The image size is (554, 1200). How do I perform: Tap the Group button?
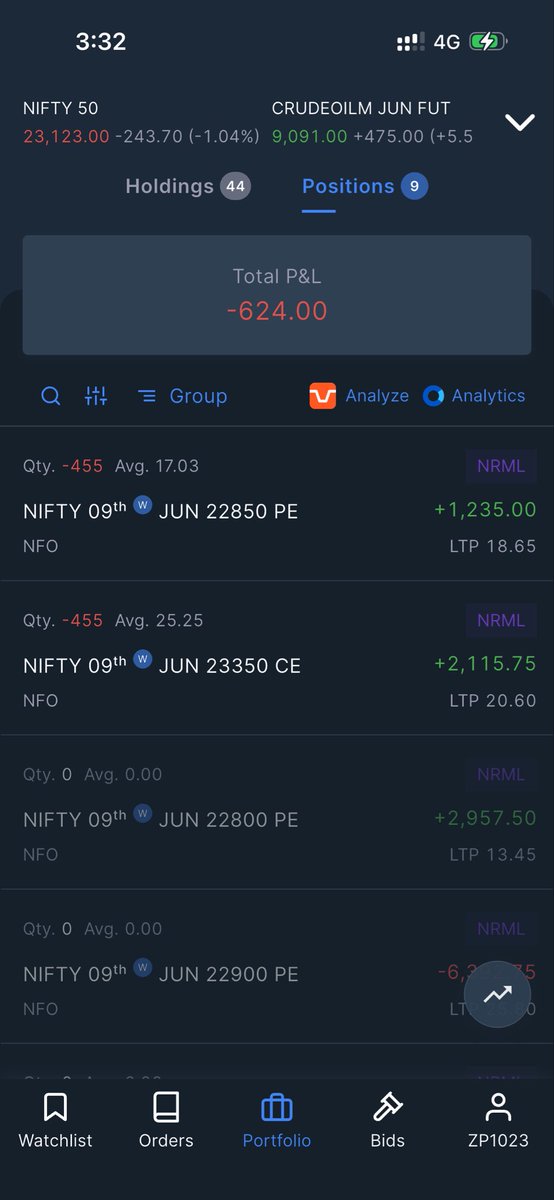[x=182, y=396]
